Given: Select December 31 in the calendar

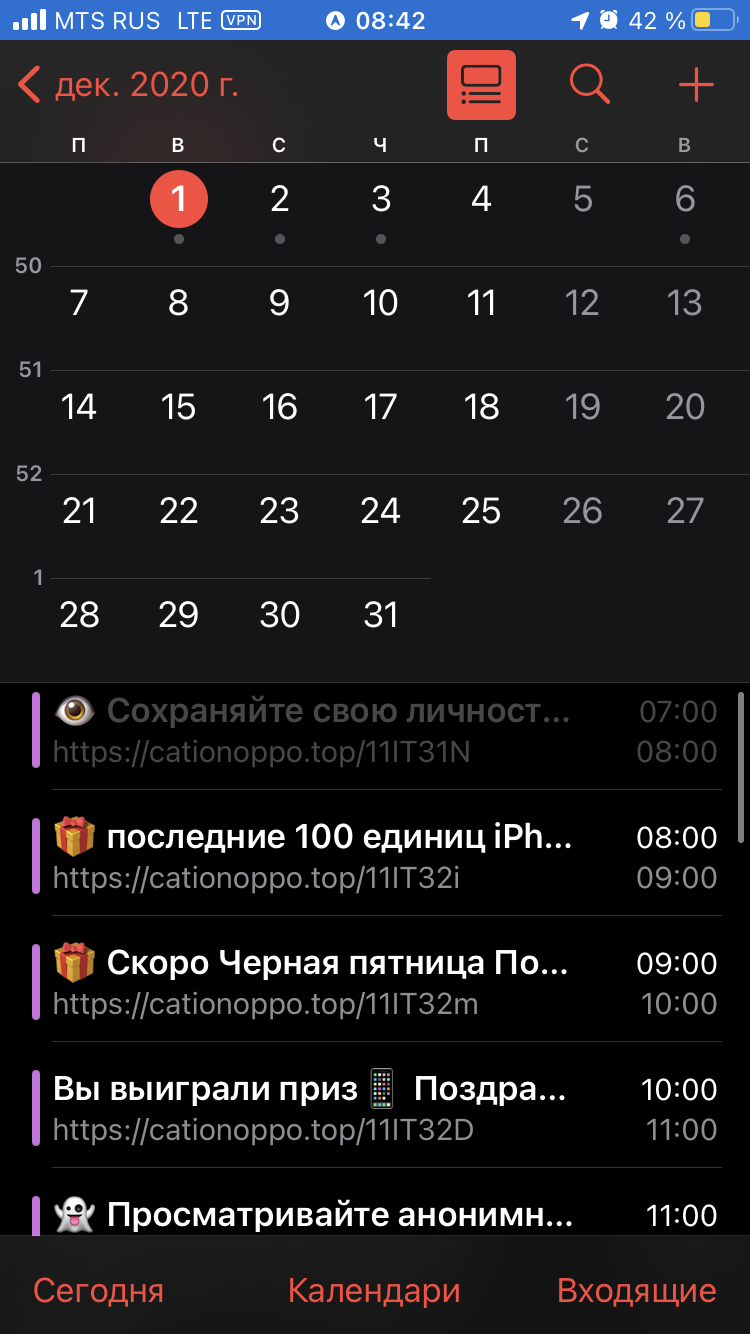Looking at the screenshot, I should pyautogui.click(x=380, y=615).
